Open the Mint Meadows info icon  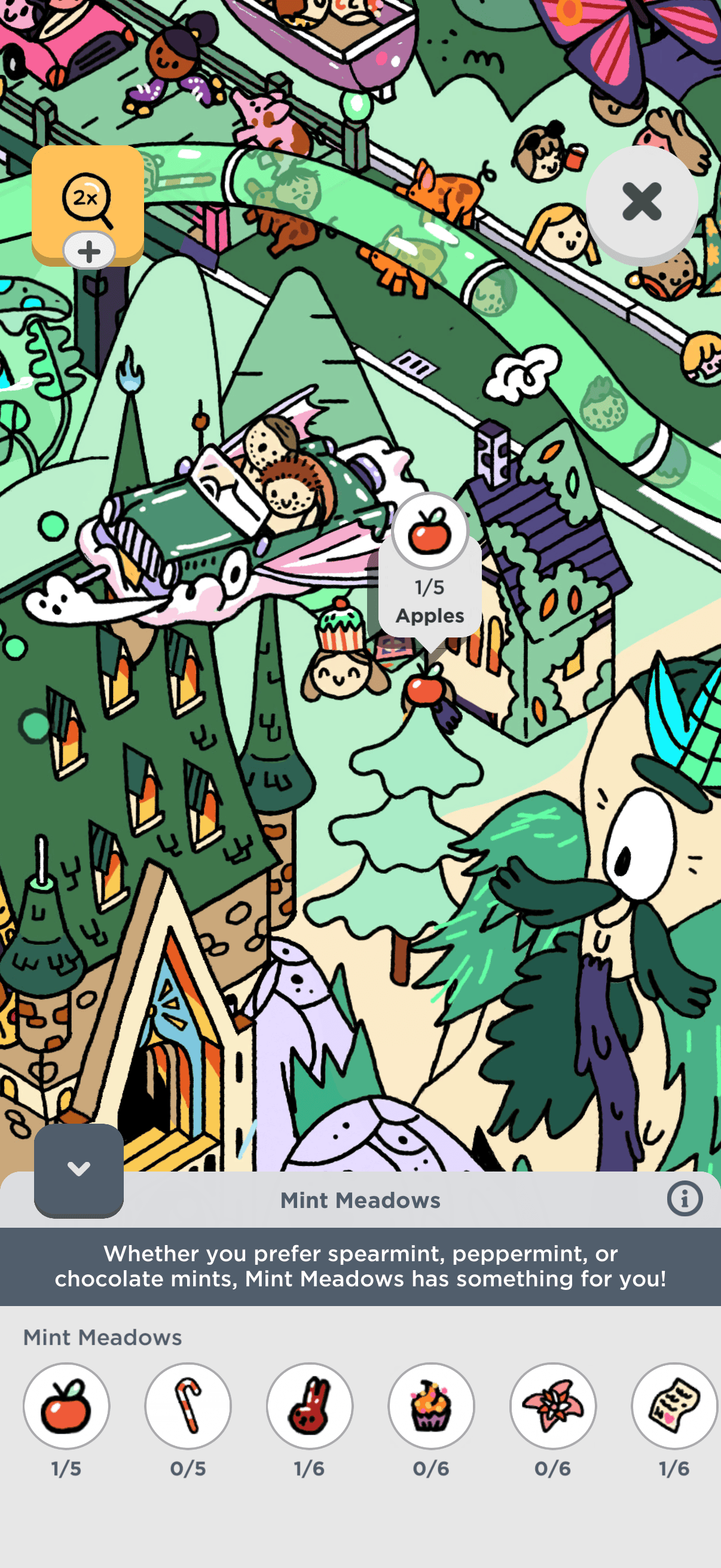685,1199
